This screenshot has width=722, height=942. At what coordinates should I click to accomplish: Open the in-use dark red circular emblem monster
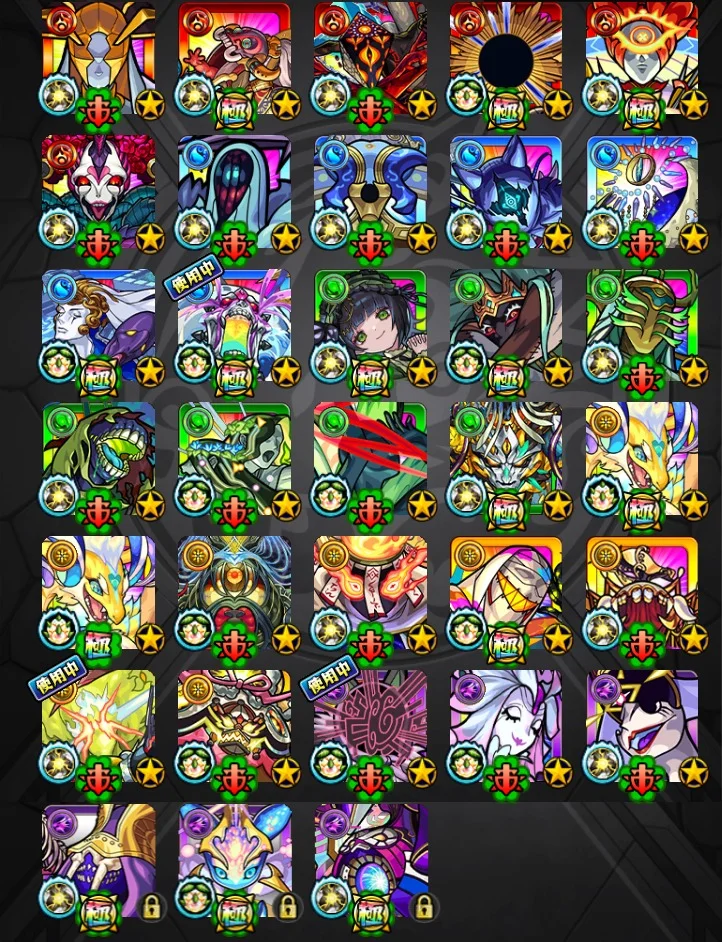[x=370, y=727]
